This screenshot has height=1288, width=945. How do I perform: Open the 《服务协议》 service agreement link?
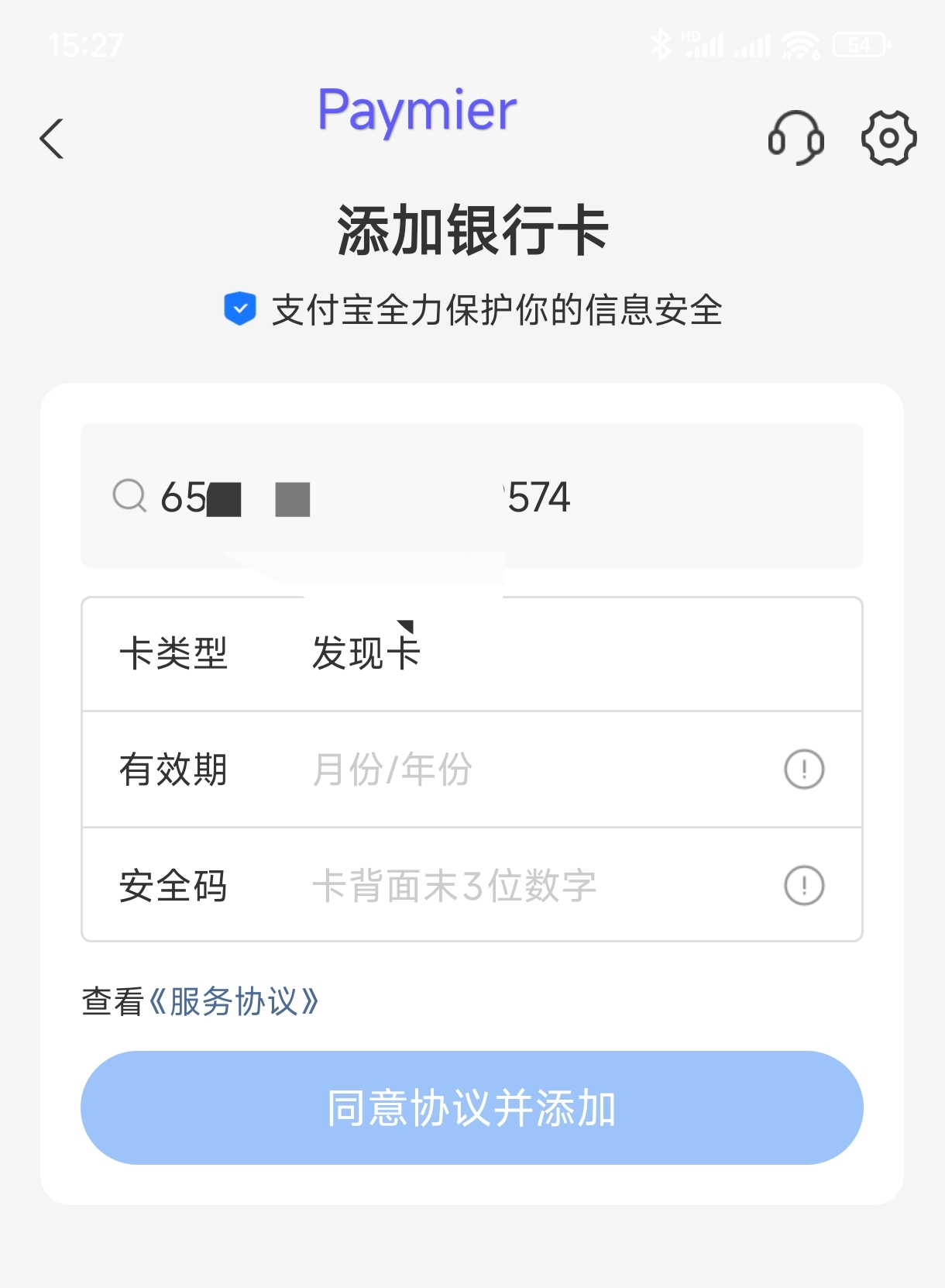pos(234,1001)
